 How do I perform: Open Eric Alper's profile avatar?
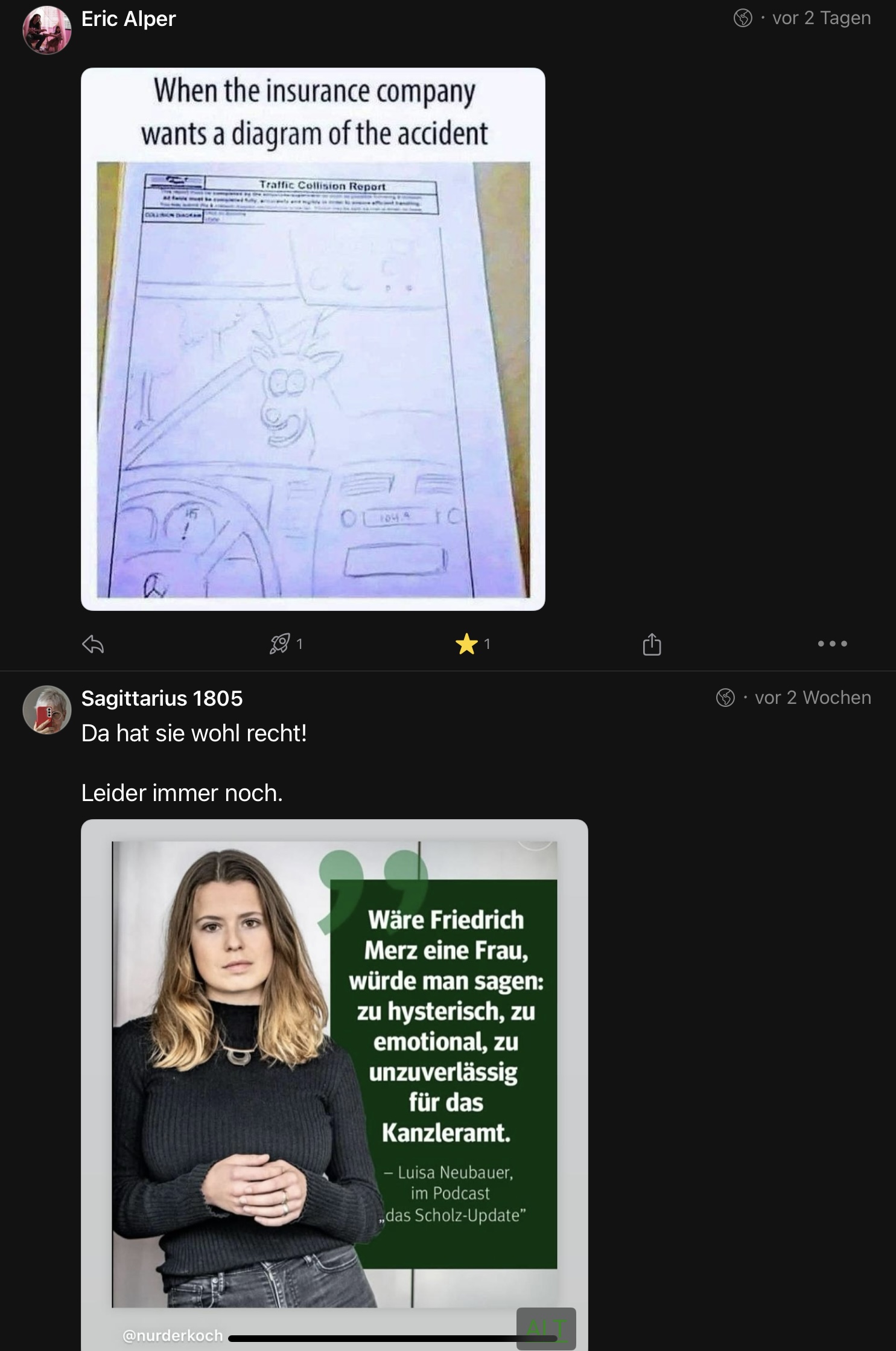coord(46,30)
